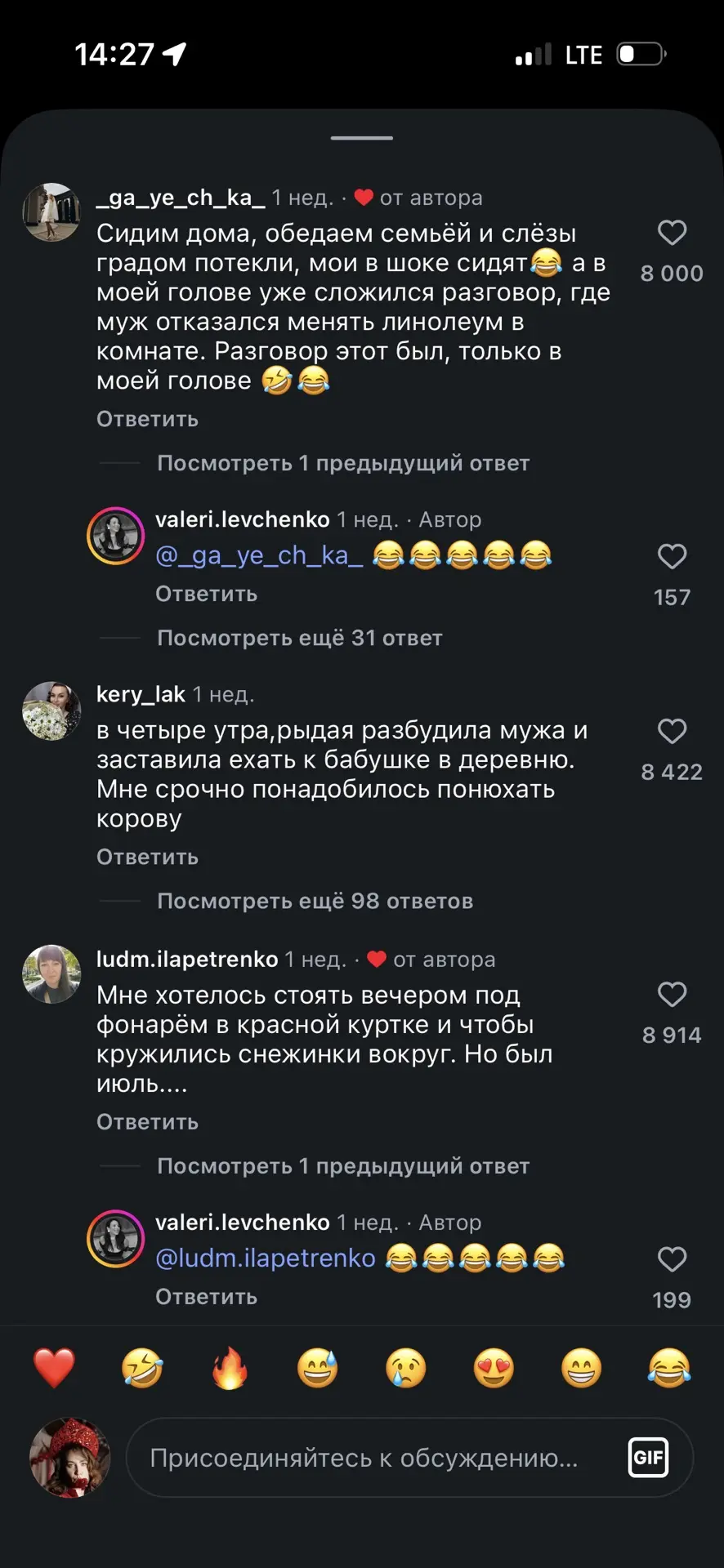This screenshot has height=1568, width=724.
Task: Open kery_lak's profile from username
Action: pyautogui.click(x=141, y=694)
